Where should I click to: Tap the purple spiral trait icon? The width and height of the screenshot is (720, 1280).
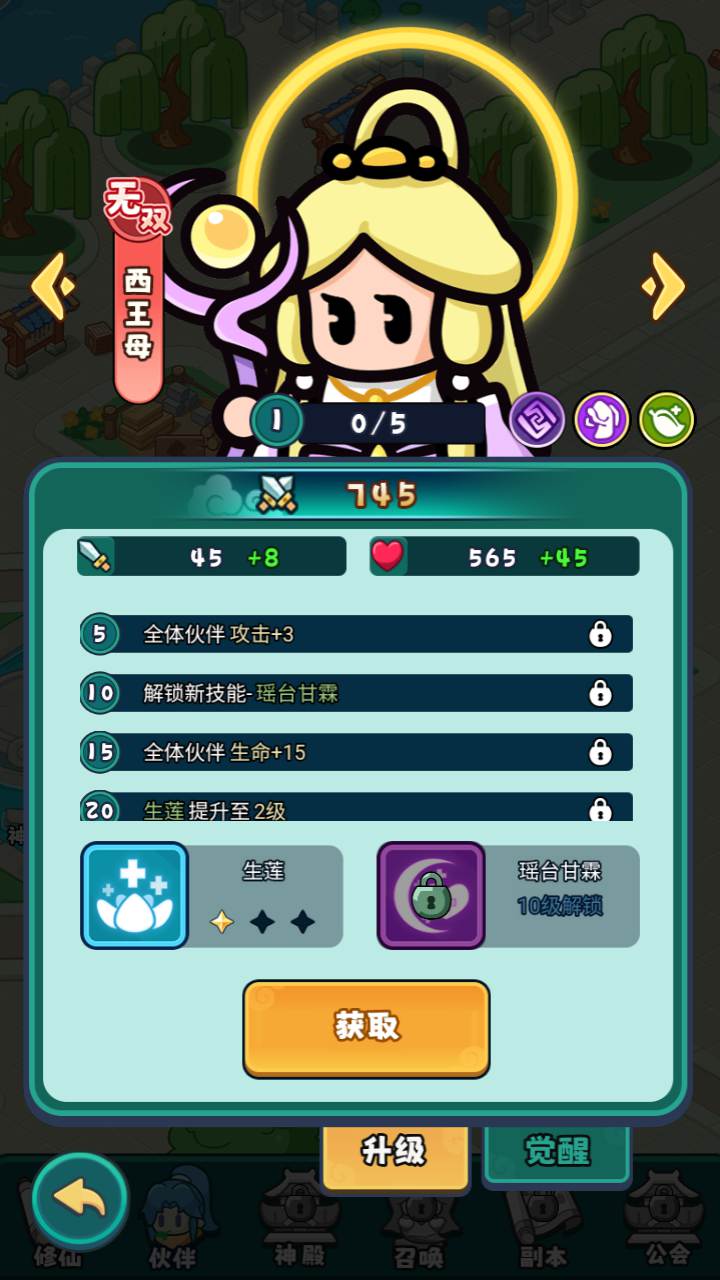point(538,420)
